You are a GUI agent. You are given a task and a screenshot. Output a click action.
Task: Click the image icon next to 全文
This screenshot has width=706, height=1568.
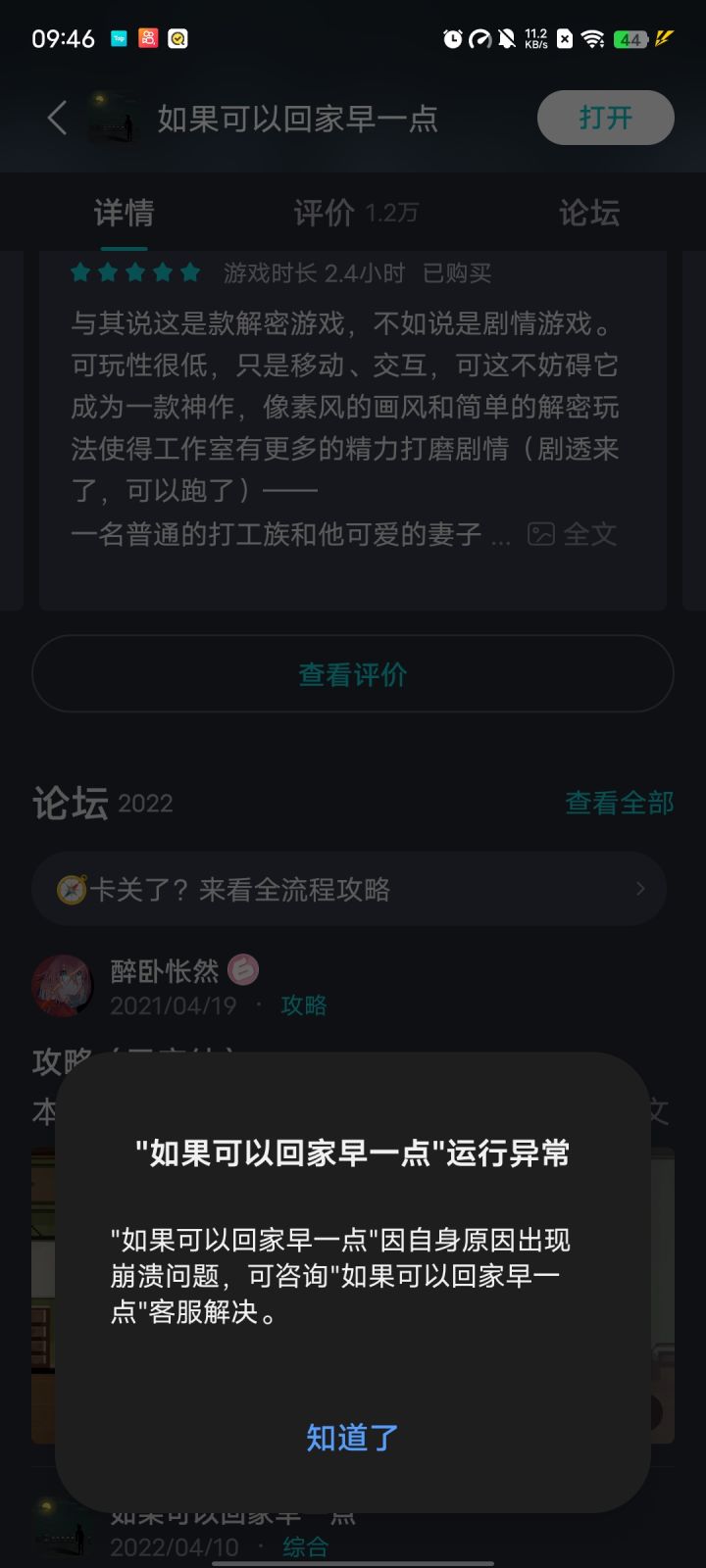click(x=541, y=535)
